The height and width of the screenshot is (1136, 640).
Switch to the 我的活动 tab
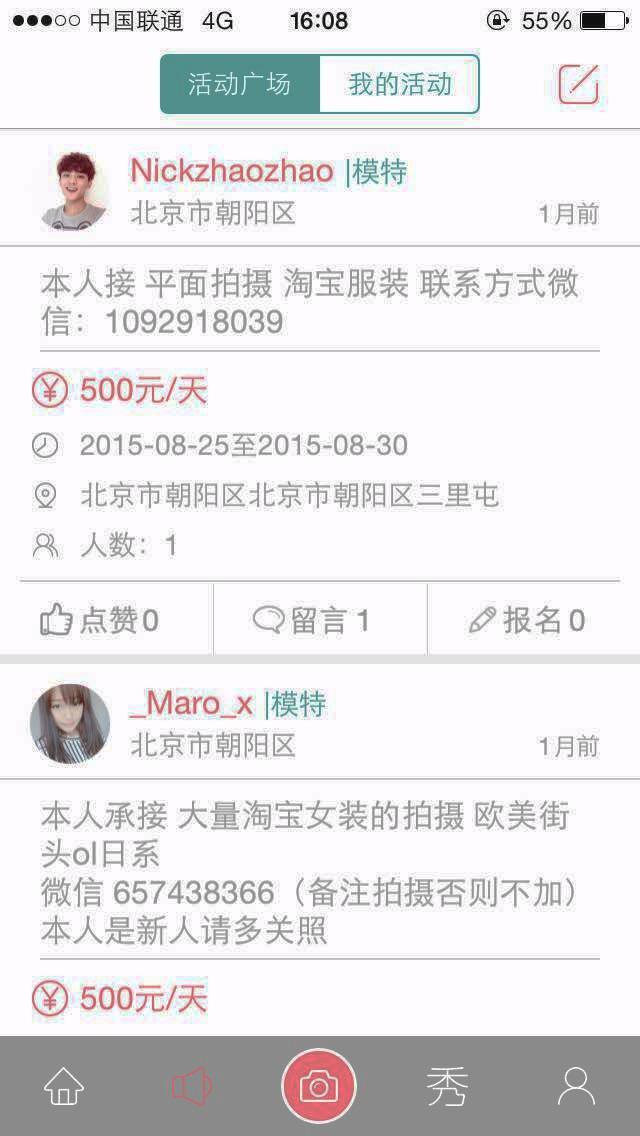point(399,84)
